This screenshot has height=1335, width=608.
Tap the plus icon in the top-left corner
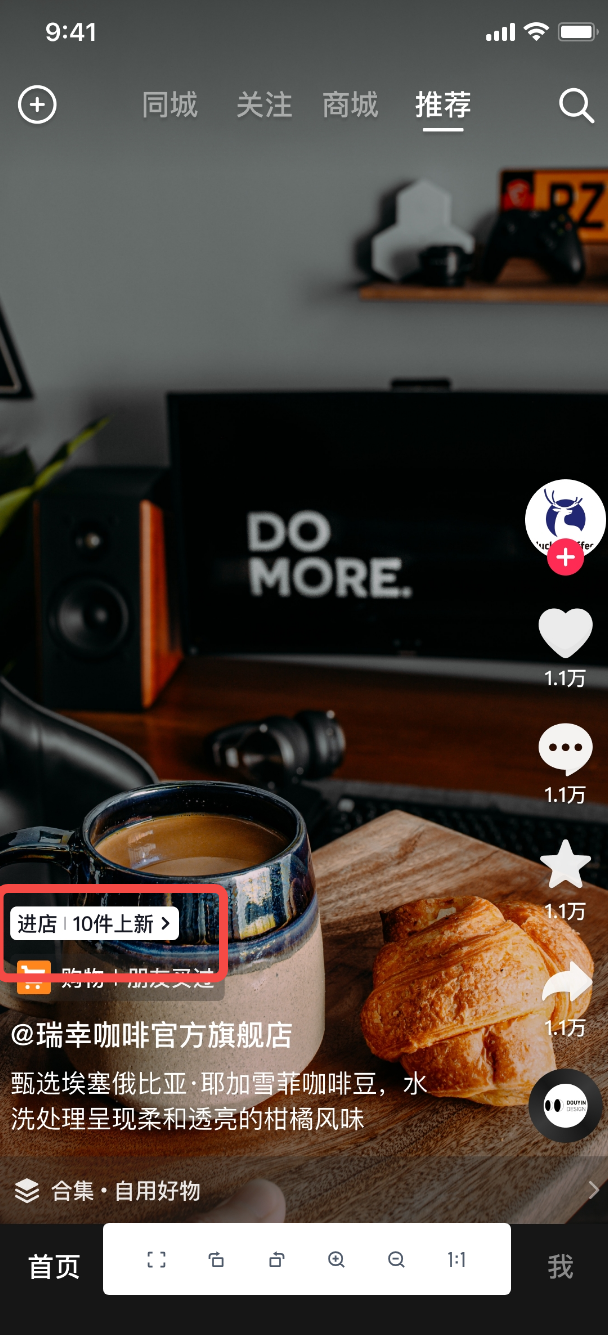click(38, 105)
